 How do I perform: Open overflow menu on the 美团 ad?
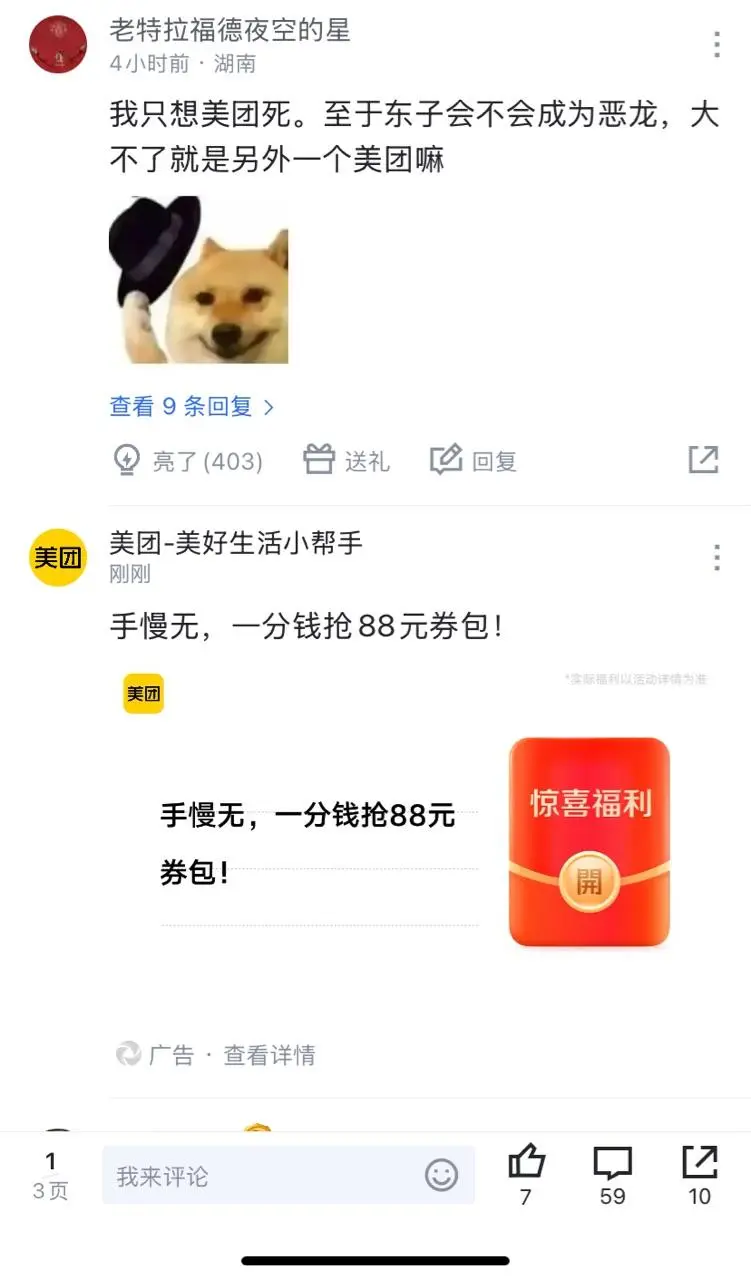(716, 558)
